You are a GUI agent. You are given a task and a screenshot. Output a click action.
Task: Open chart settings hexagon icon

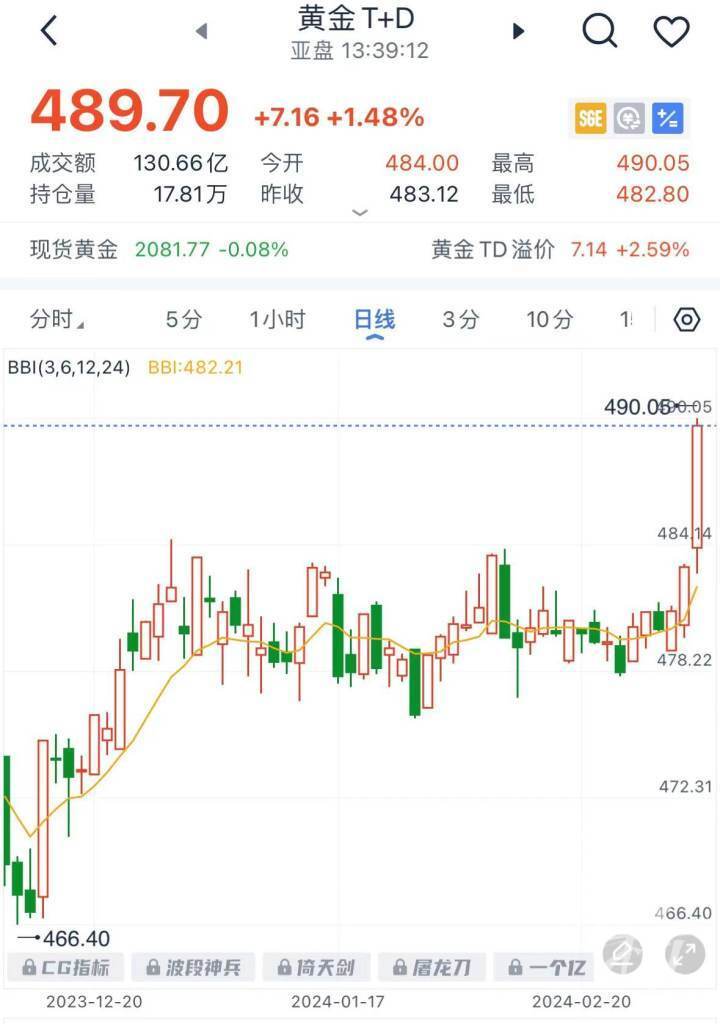[686, 320]
